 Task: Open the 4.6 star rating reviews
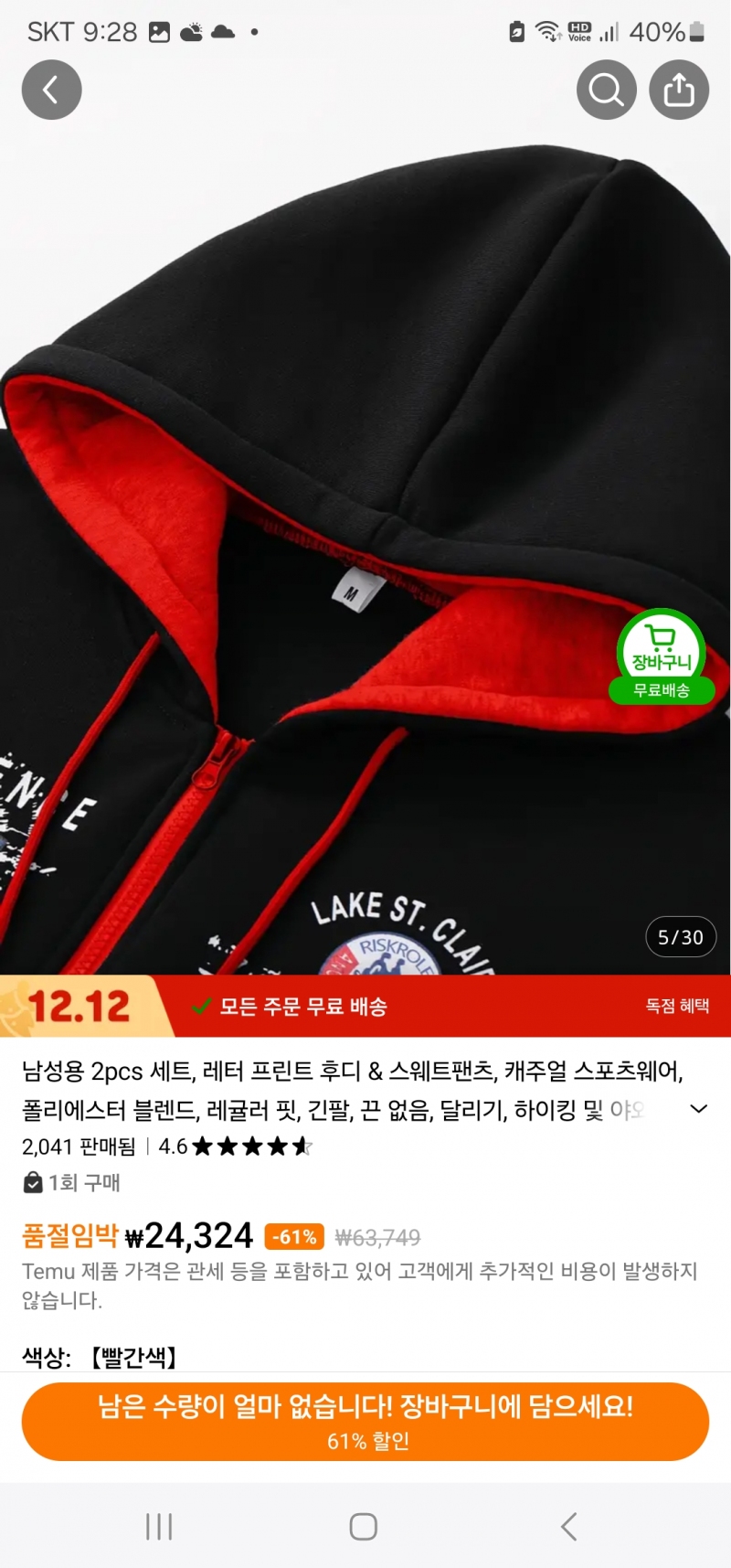click(236, 1147)
